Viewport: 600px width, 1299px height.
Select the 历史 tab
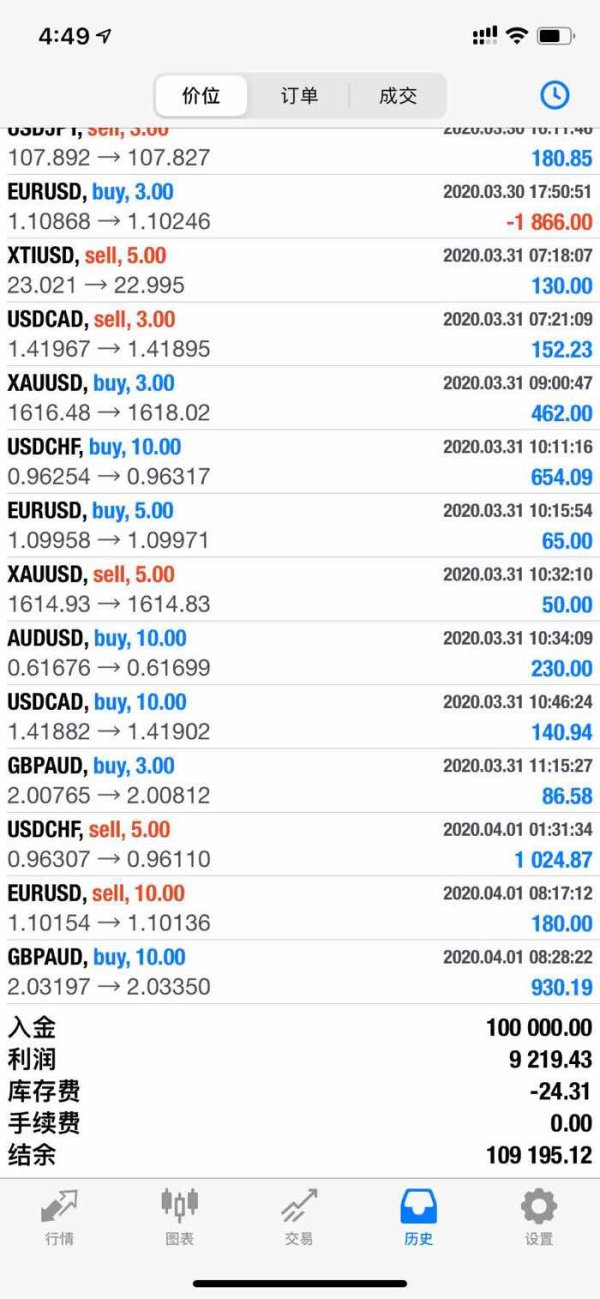pos(418,1216)
